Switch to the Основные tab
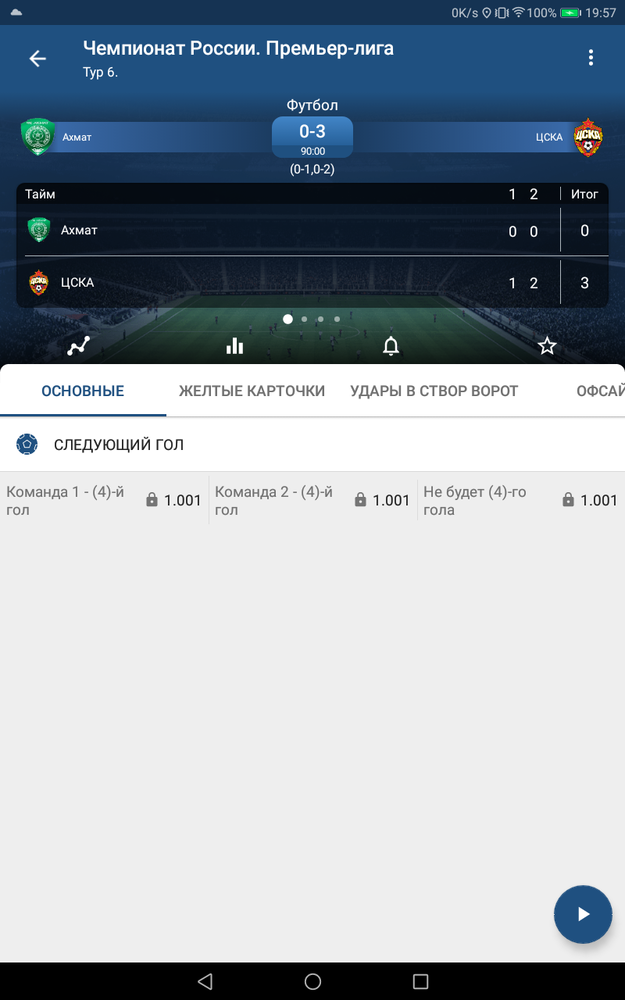This screenshot has height=1000, width=625. [x=83, y=391]
